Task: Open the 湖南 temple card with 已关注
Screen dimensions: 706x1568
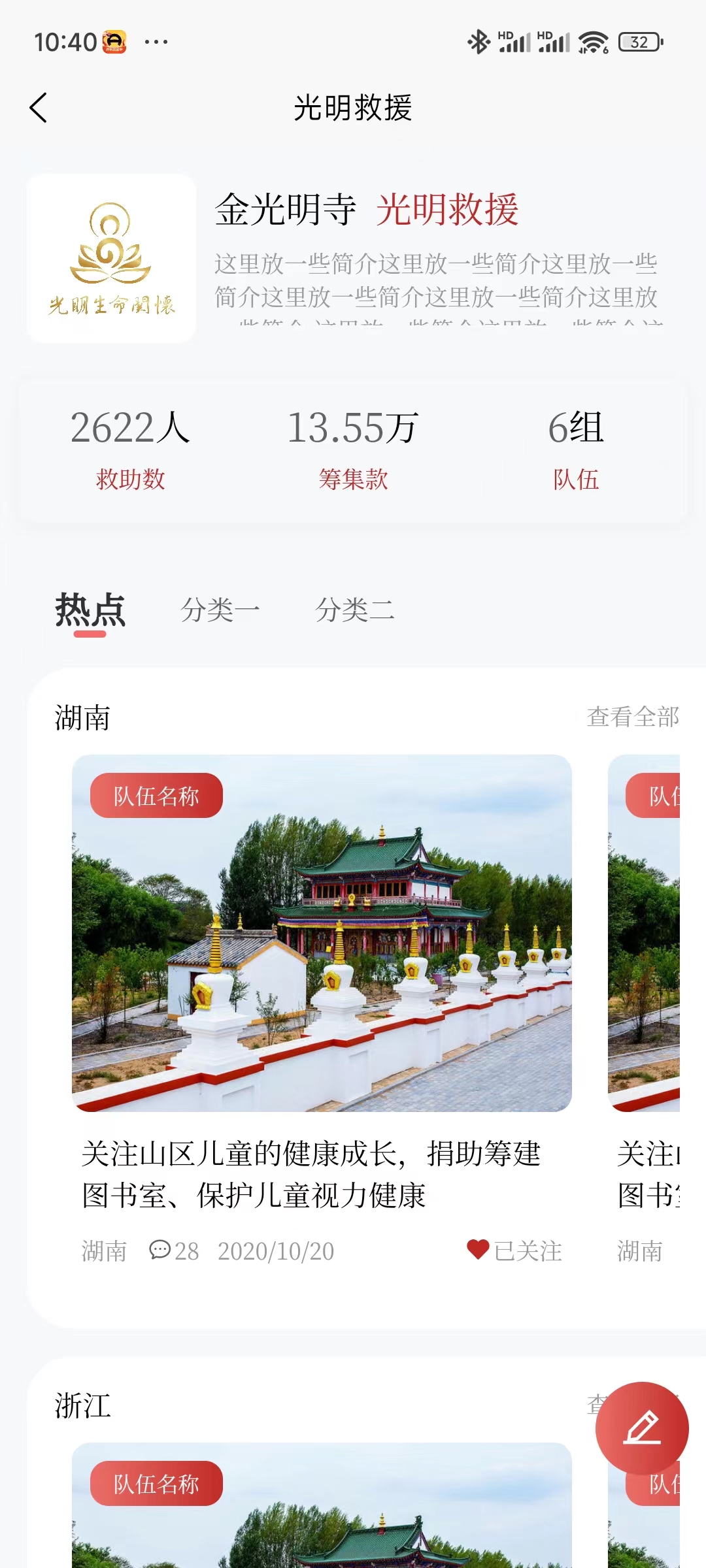Action: click(x=322, y=934)
